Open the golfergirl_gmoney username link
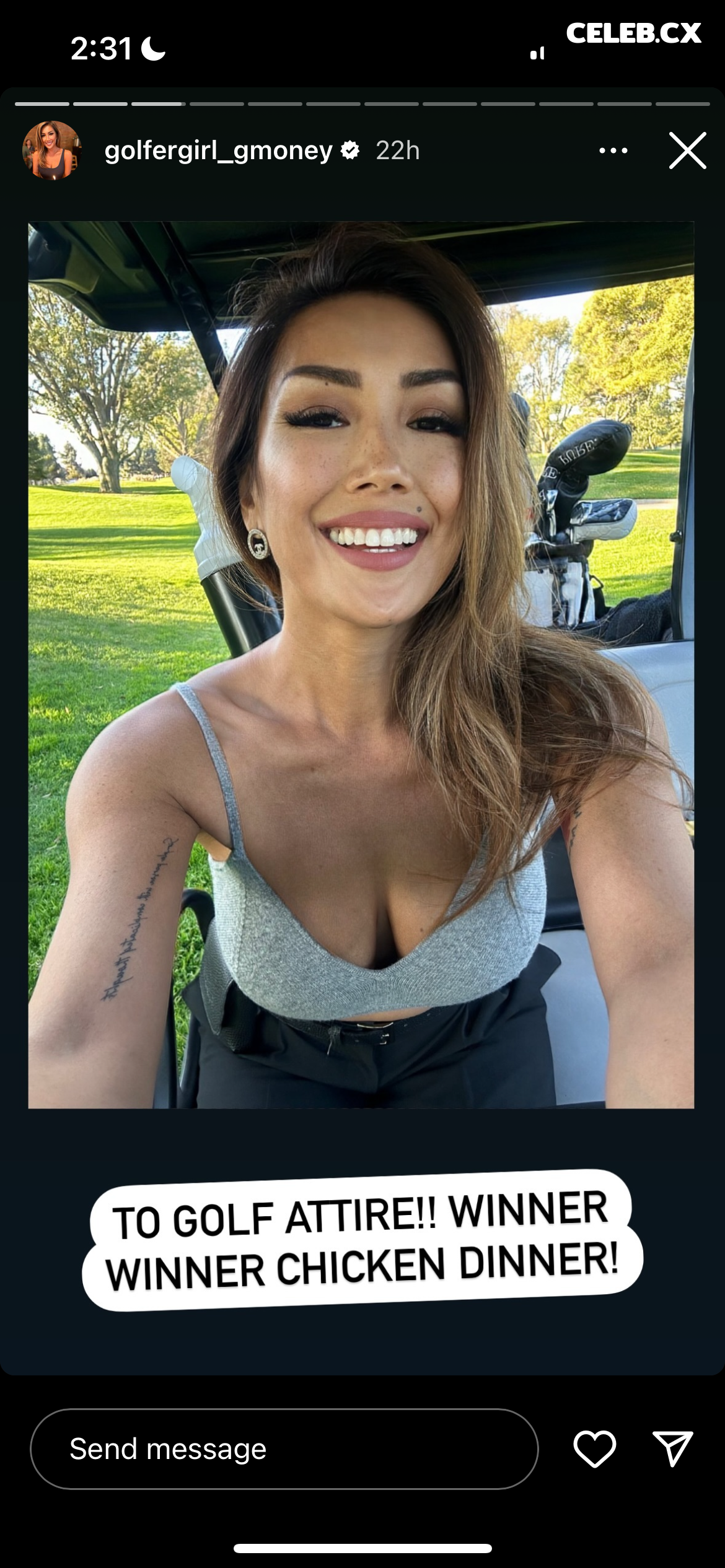Viewport: 725px width, 1568px height. pyautogui.click(x=218, y=150)
